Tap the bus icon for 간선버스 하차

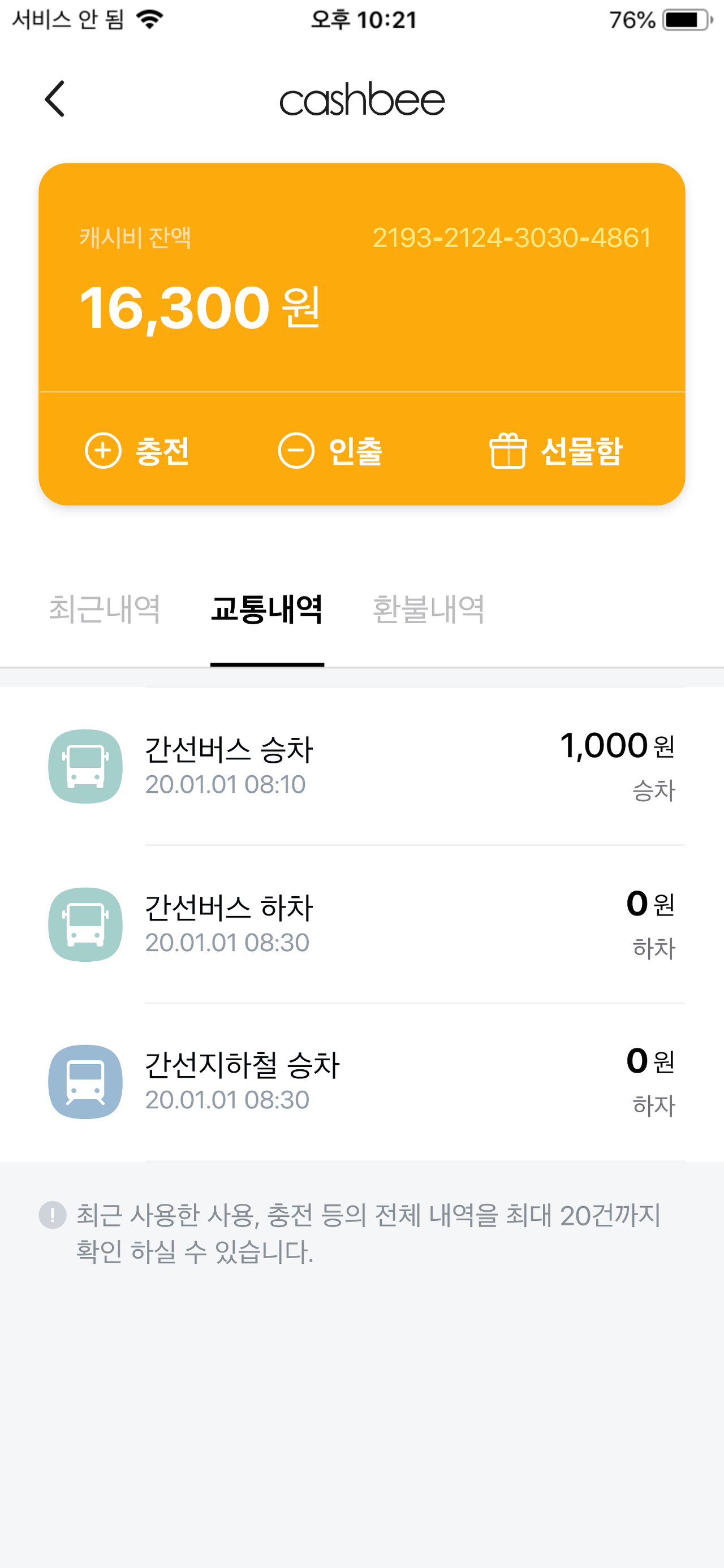[x=85, y=924]
